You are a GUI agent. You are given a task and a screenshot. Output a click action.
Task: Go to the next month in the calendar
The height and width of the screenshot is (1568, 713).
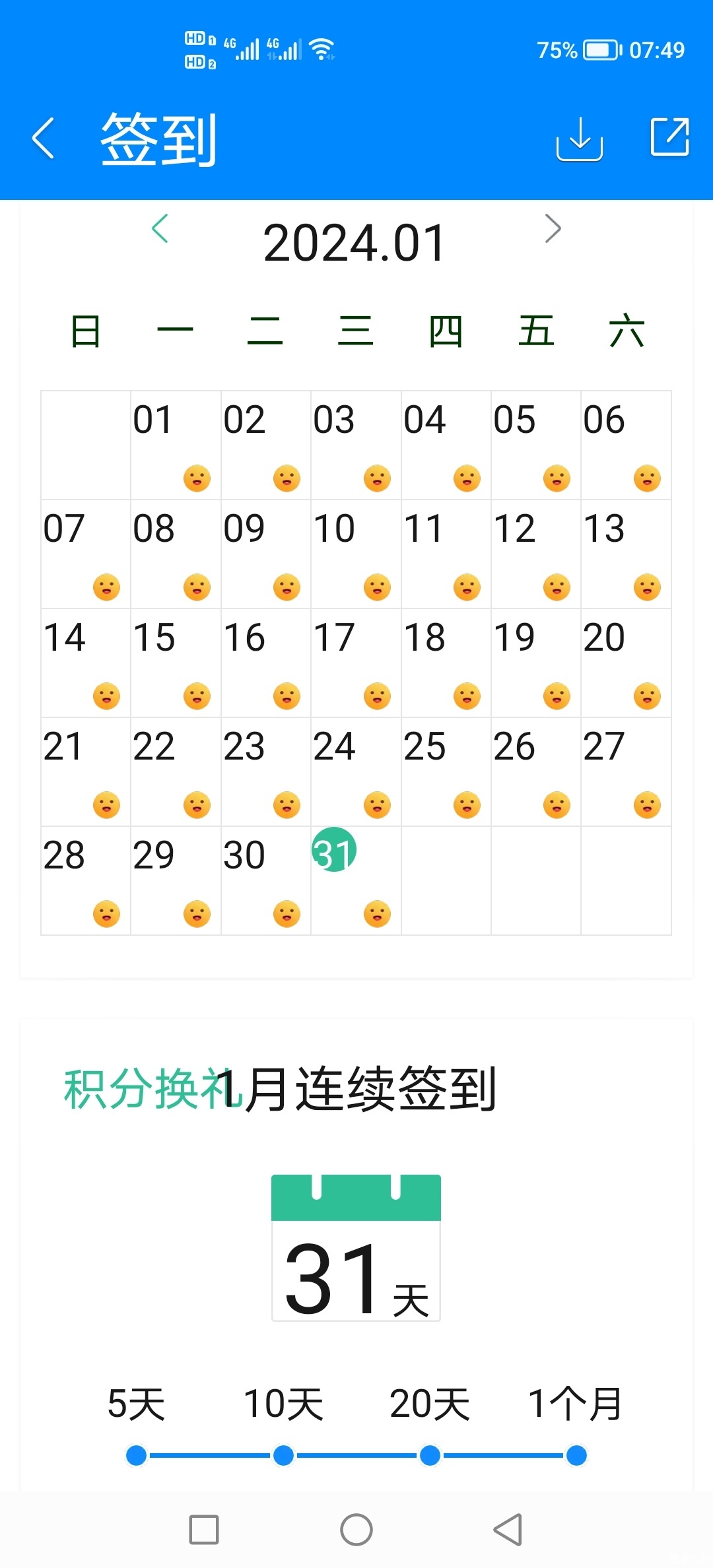coord(553,229)
